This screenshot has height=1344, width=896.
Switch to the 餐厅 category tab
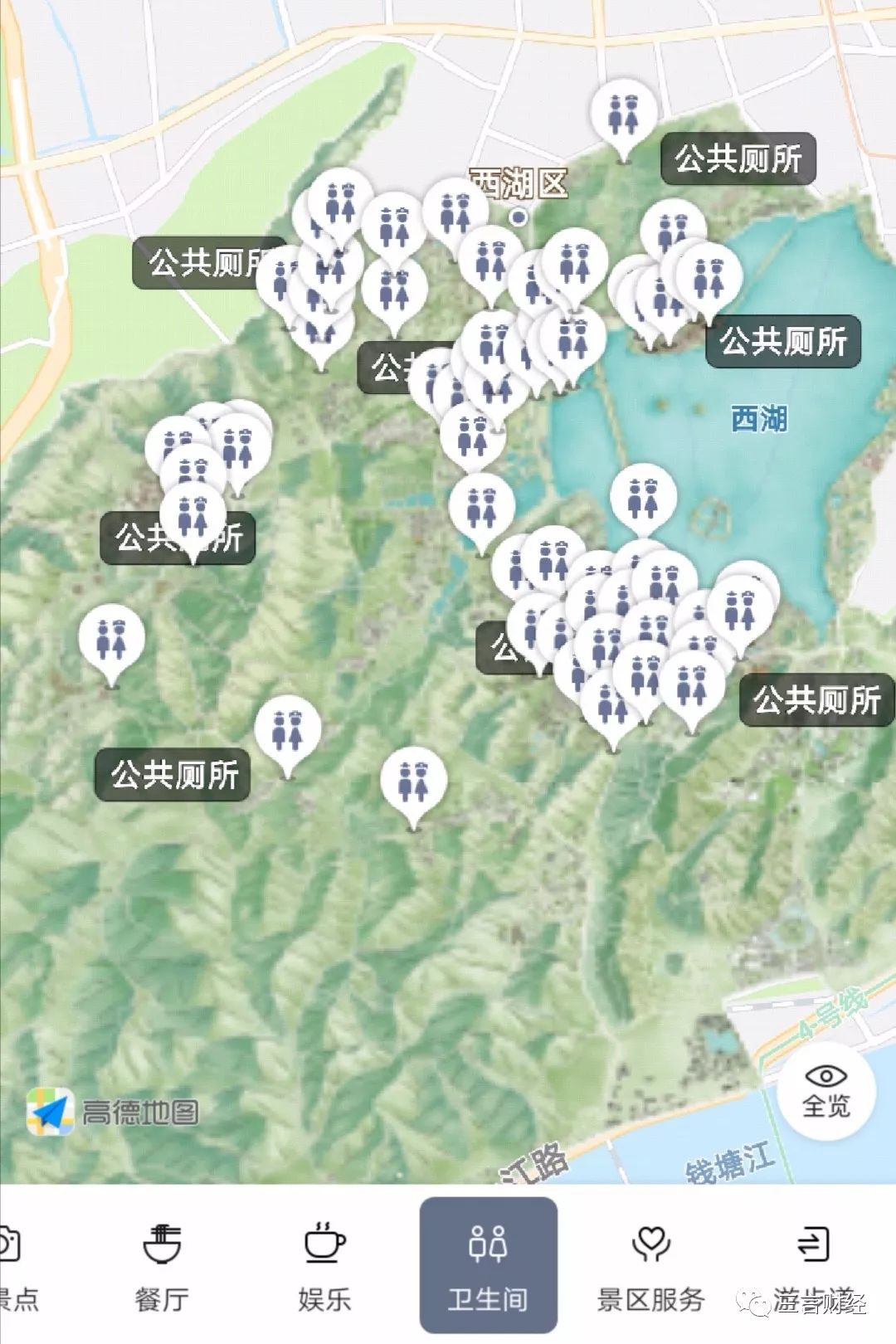point(162,1265)
